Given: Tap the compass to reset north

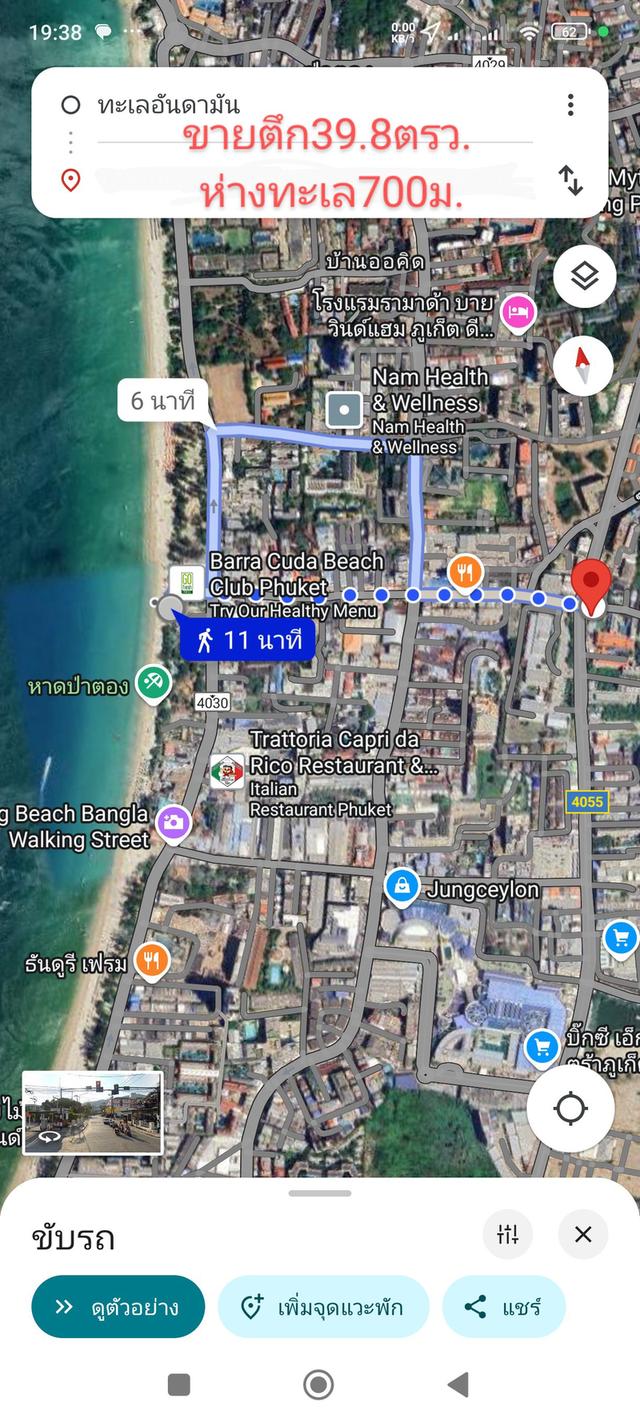Looking at the screenshot, I should coord(585,365).
